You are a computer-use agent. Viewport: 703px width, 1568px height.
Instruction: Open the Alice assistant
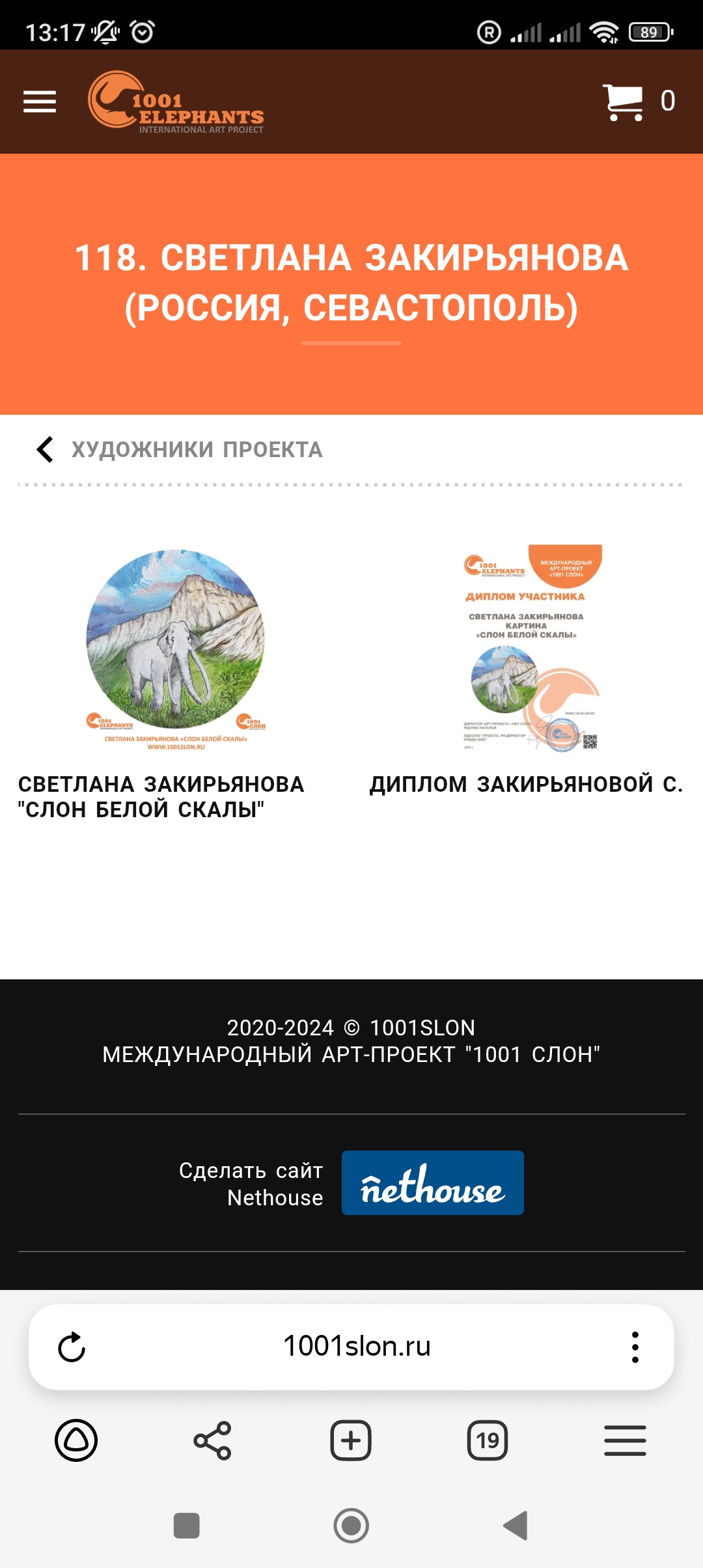(x=76, y=1440)
